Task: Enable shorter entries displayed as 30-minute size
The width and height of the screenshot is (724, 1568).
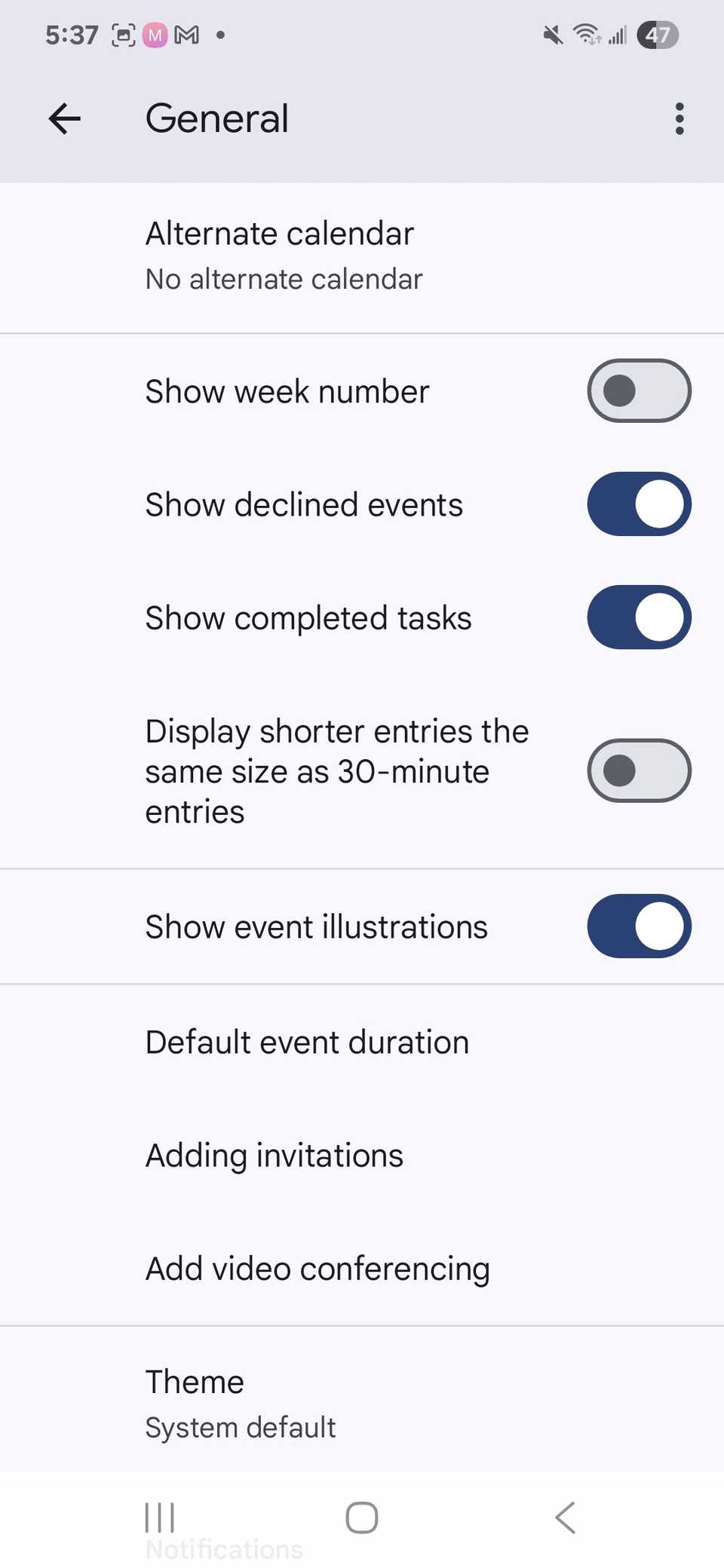Action: pos(638,770)
